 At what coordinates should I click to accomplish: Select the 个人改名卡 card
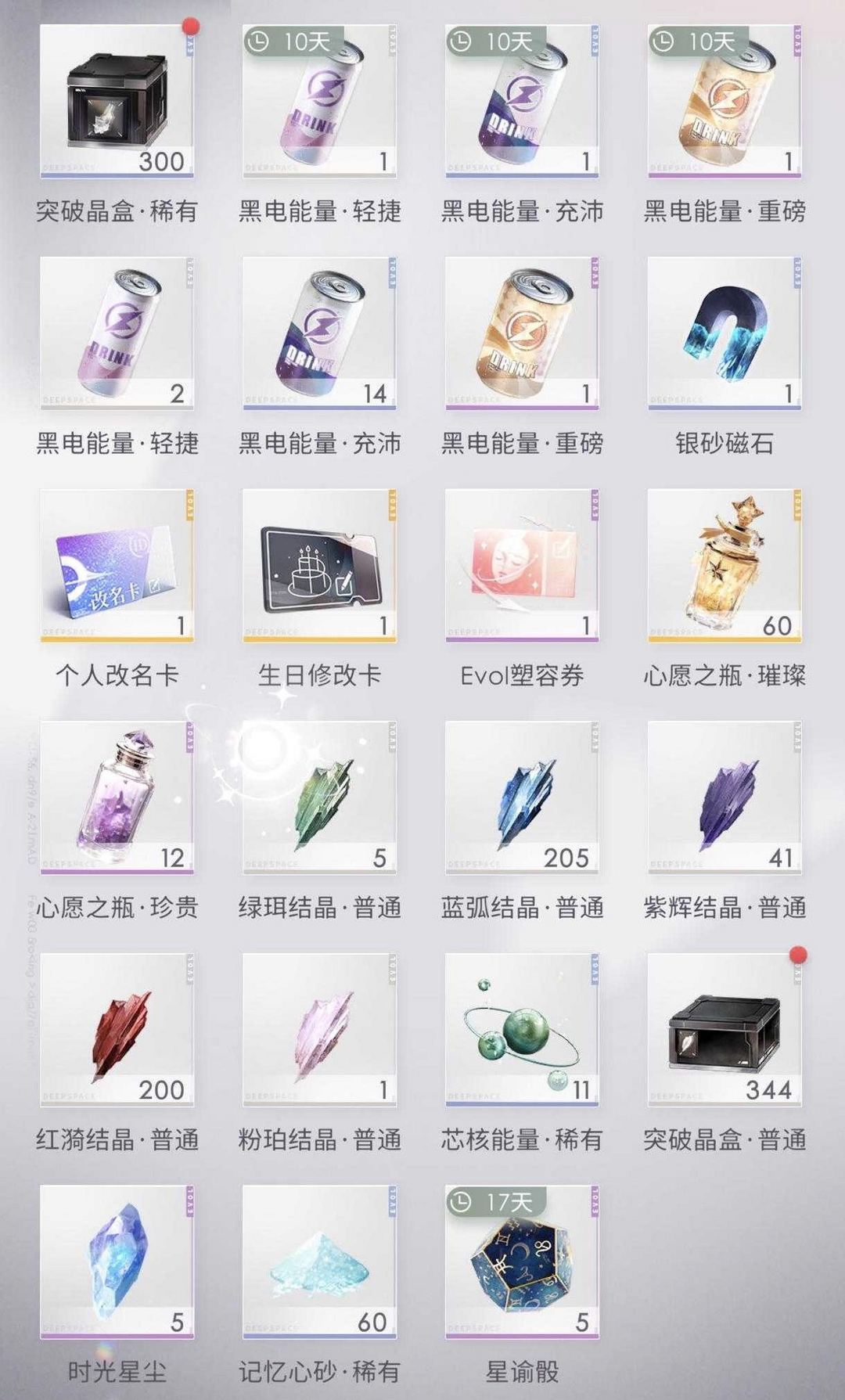[117, 565]
